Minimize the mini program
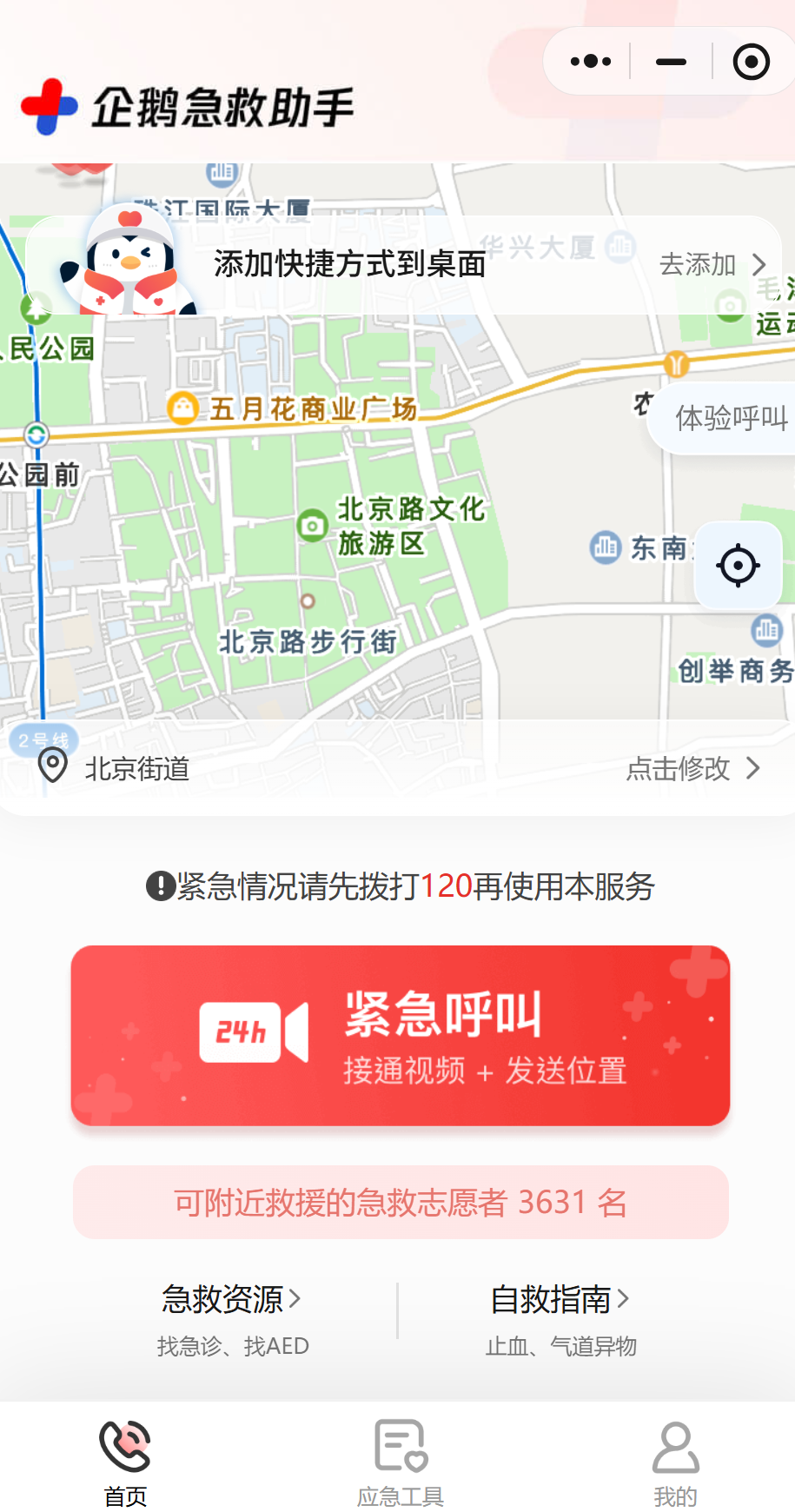Viewport: 795px width, 1512px height. 671,62
